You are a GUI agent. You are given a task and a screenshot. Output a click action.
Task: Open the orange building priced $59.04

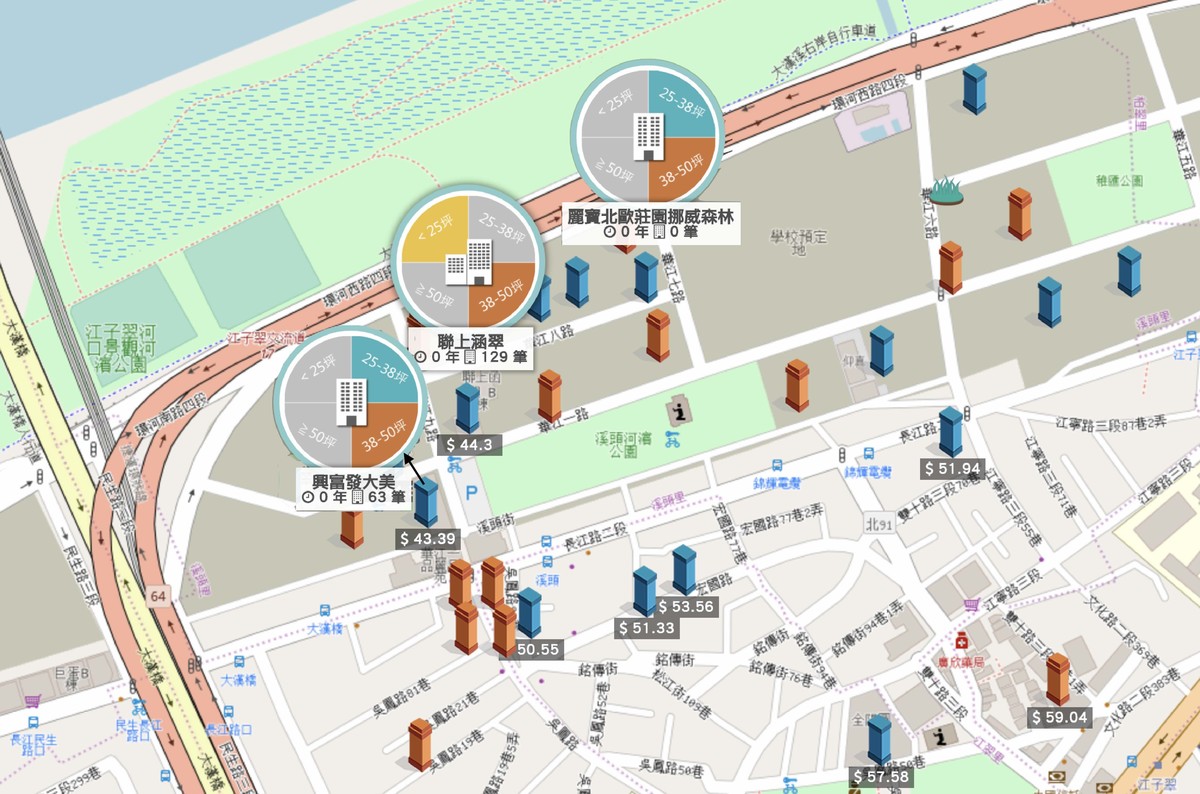tap(1058, 679)
